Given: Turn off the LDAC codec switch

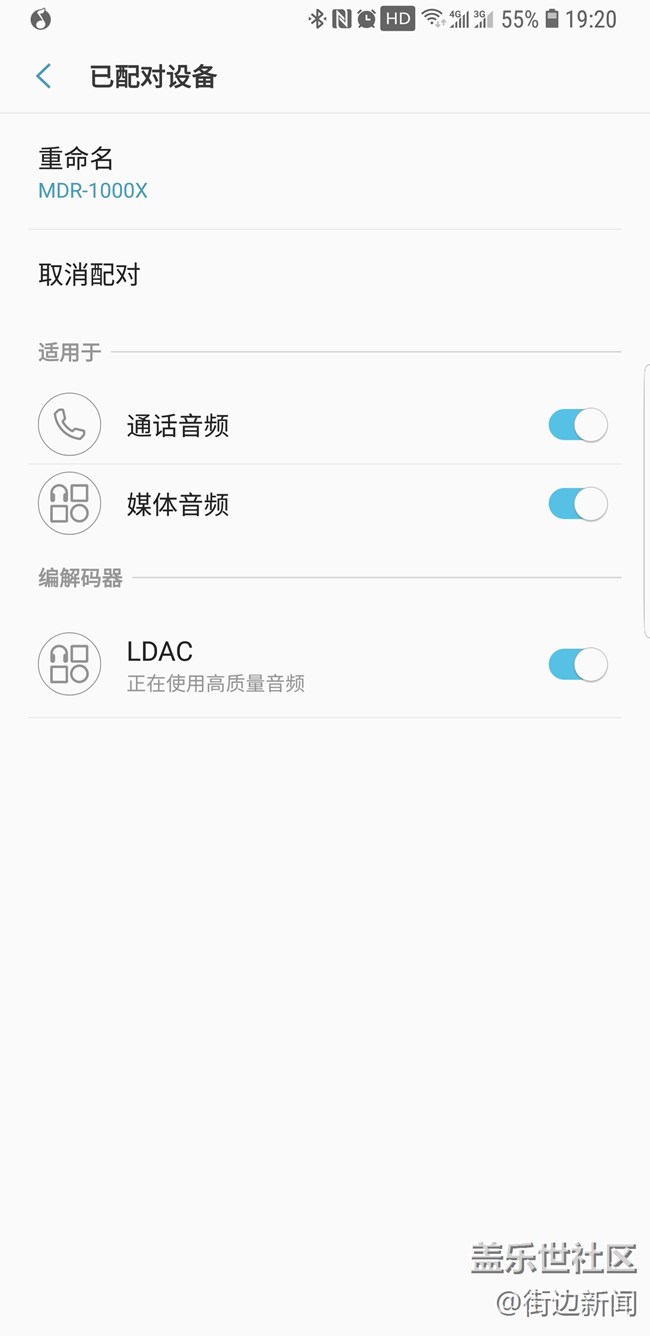Looking at the screenshot, I should click(577, 665).
